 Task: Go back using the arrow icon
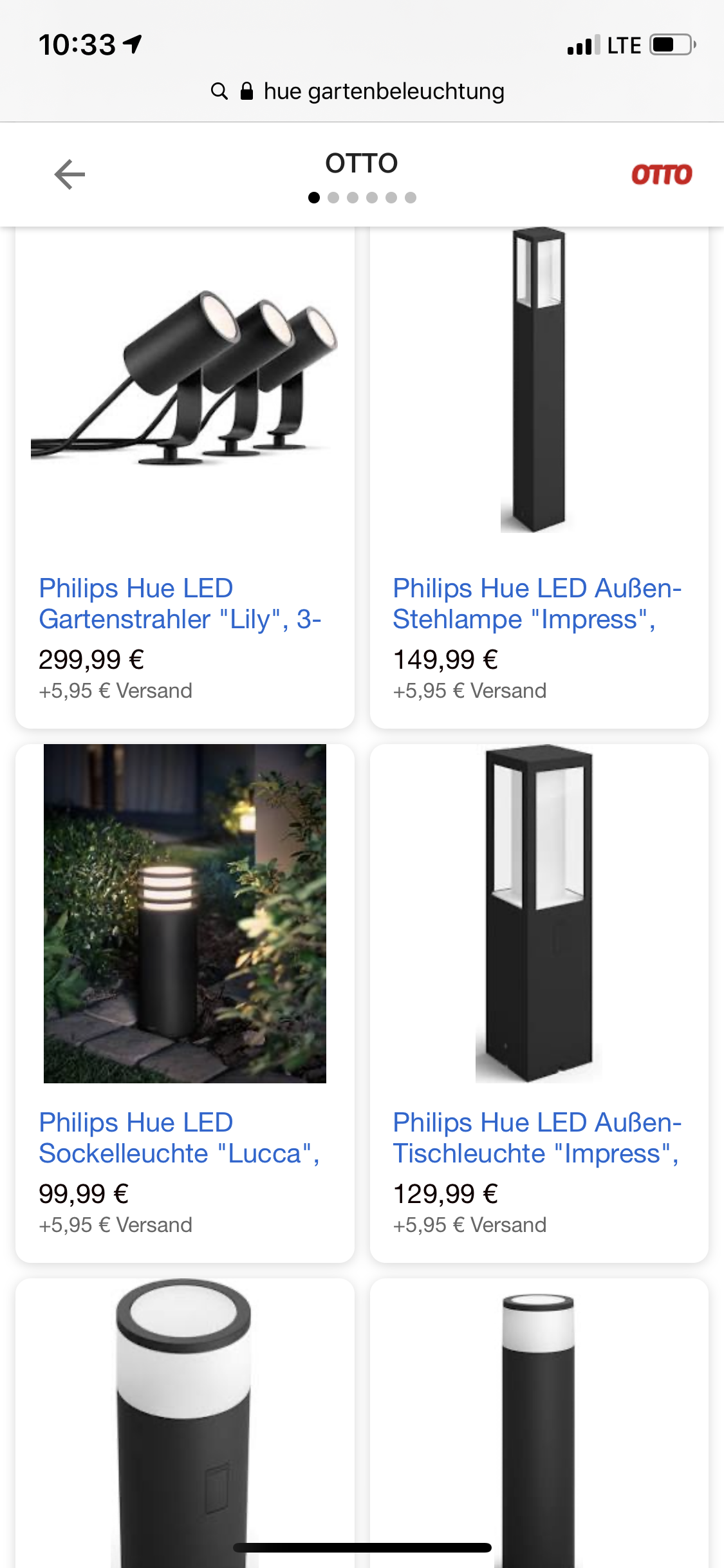tap(70, 174)
